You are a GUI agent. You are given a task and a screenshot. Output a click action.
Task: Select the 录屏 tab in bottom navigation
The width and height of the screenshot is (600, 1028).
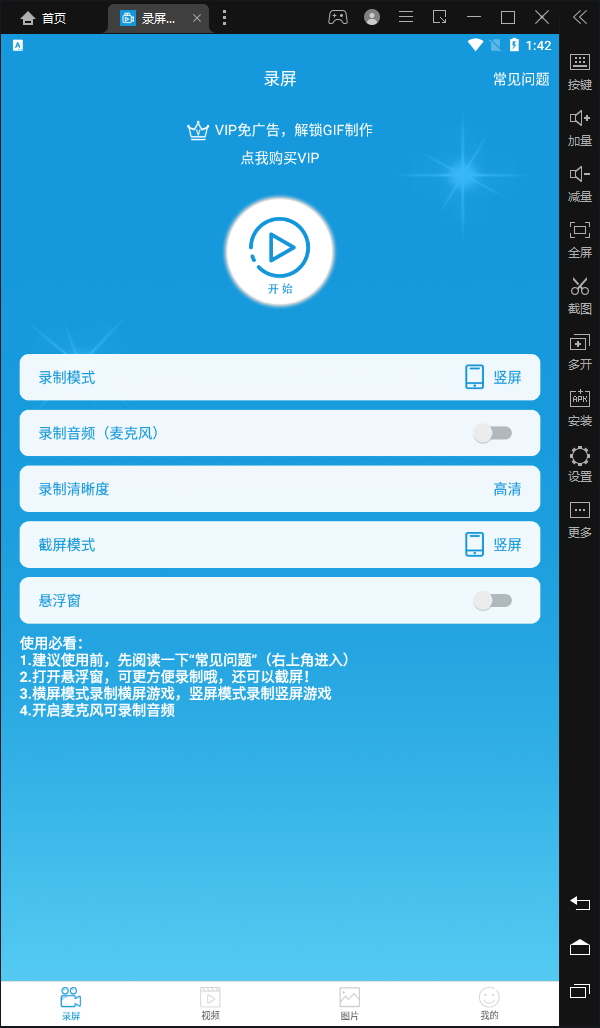71,1004
